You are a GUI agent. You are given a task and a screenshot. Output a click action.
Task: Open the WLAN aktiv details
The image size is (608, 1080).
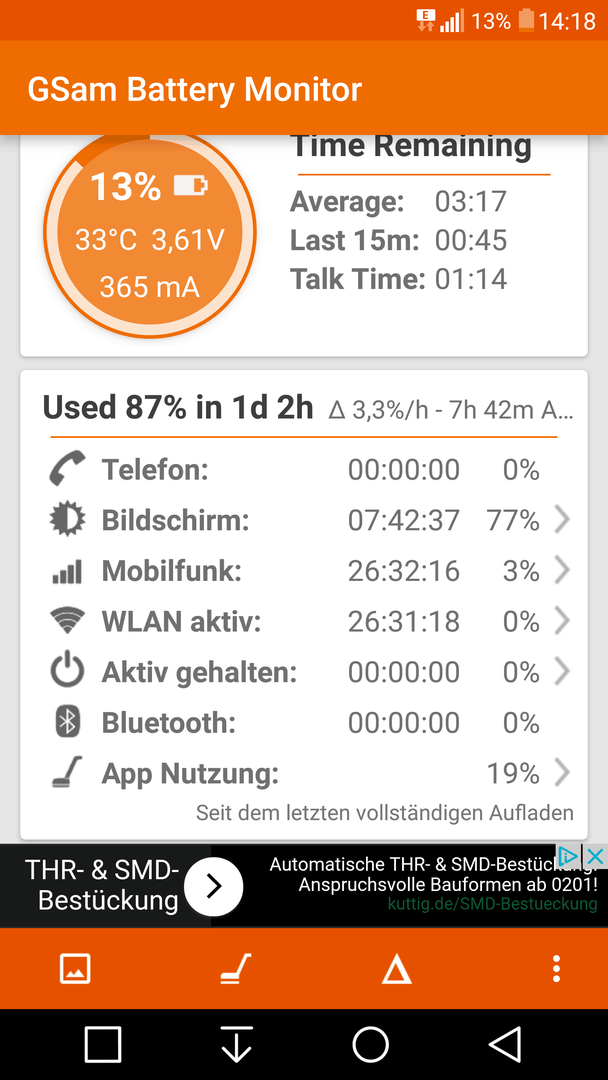tap(304, 621)
